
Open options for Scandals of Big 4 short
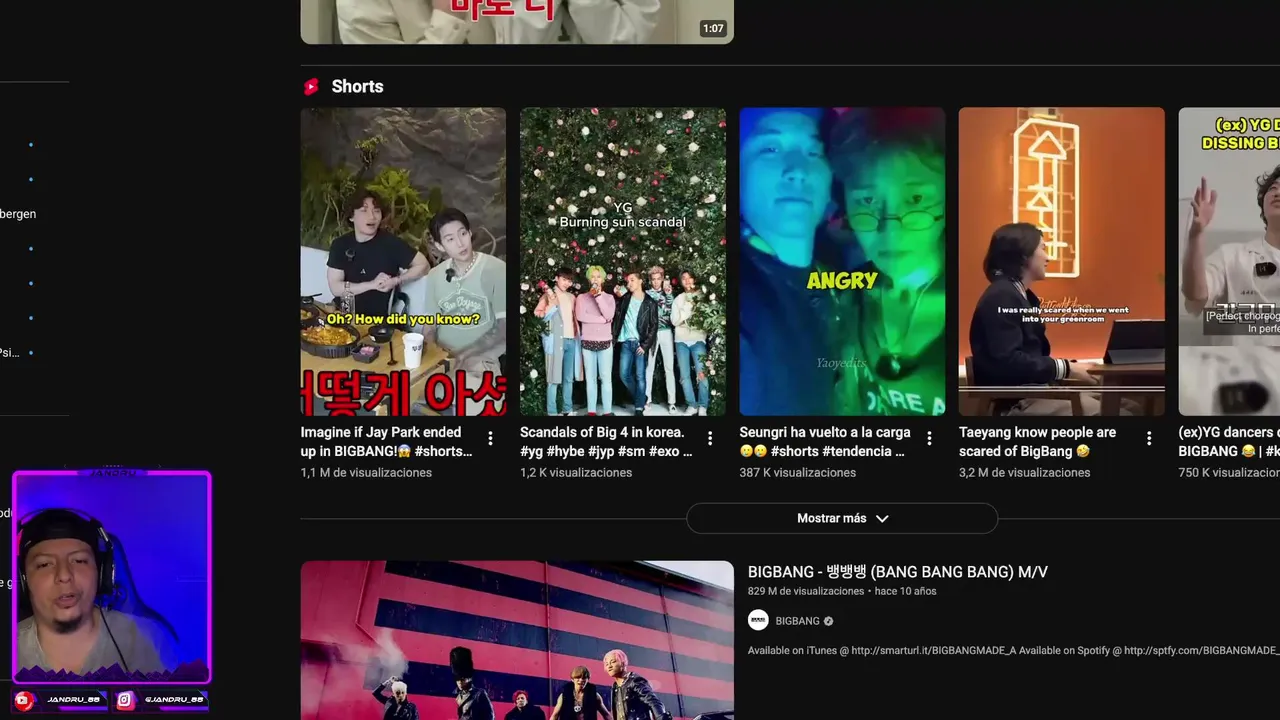pos(710,438)
